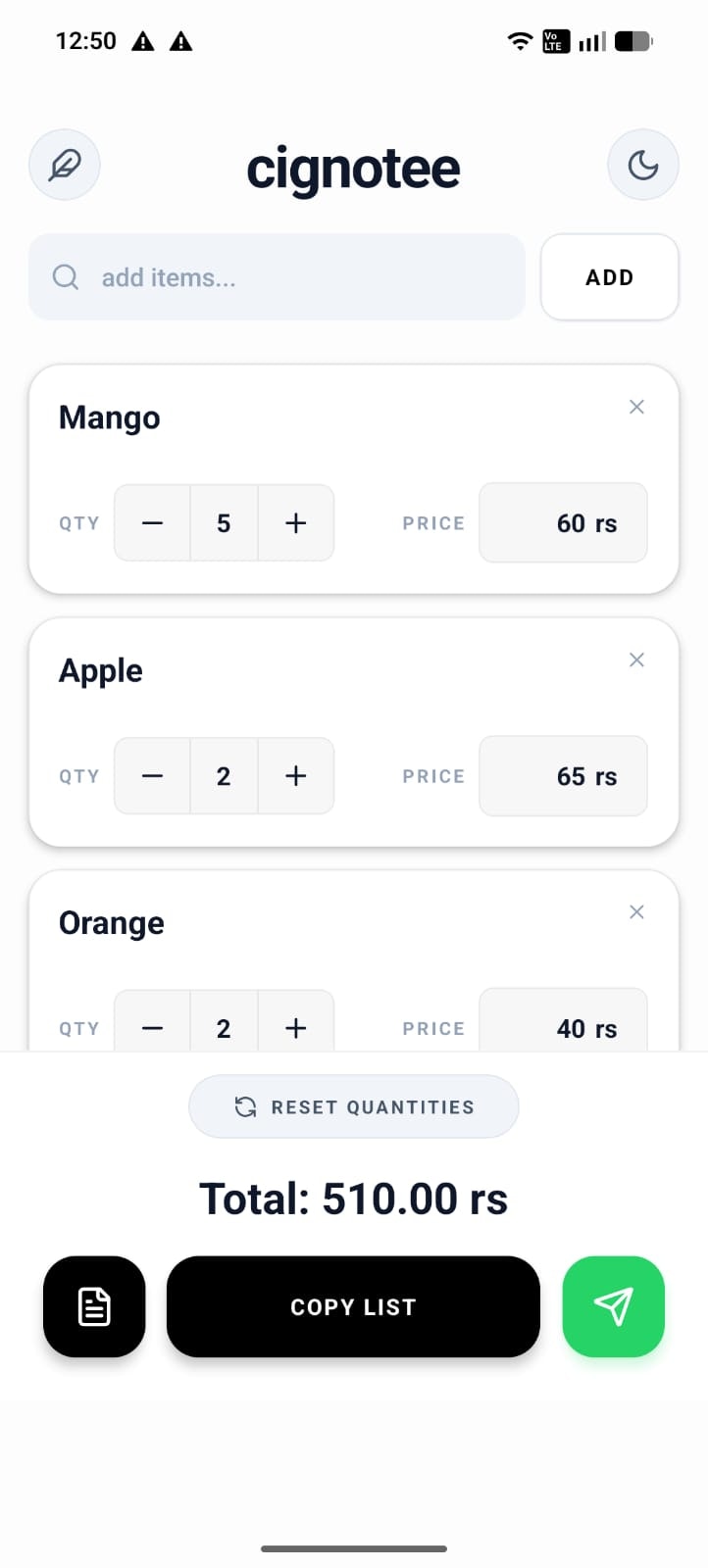
Task: Remove the Mango item from the list
Action: (636, 407)
